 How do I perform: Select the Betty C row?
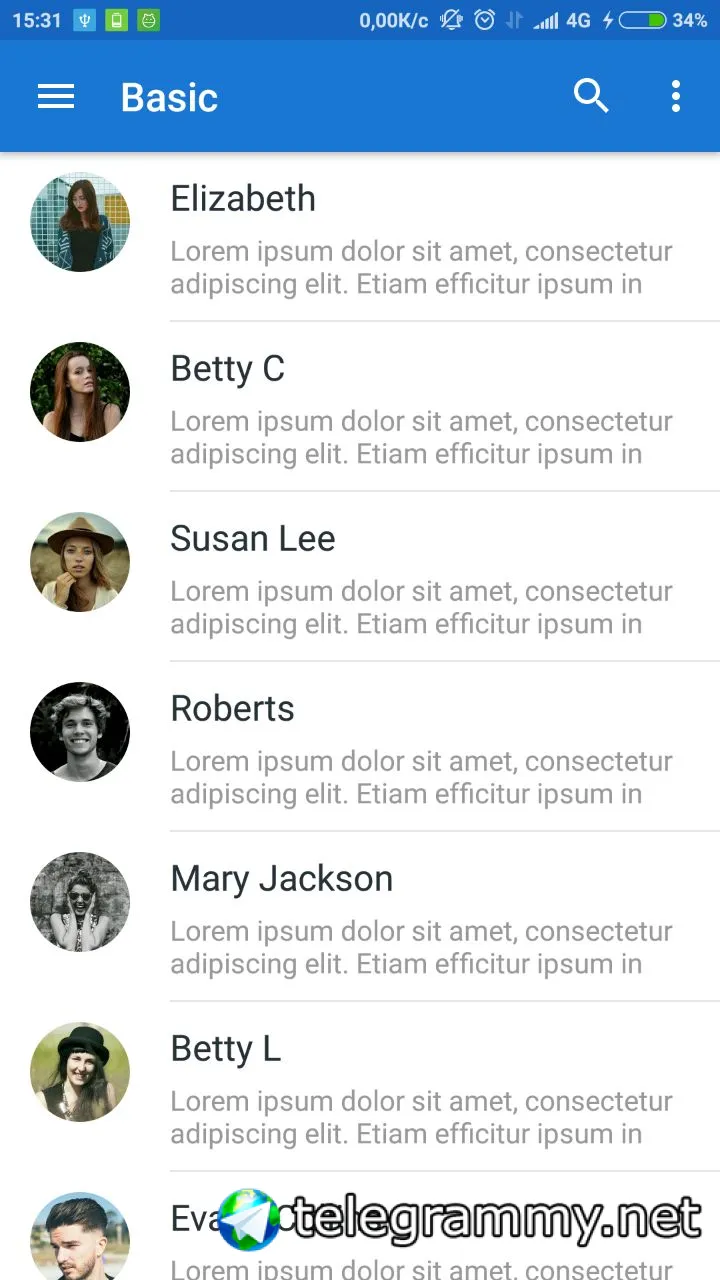tap(360, 407)
